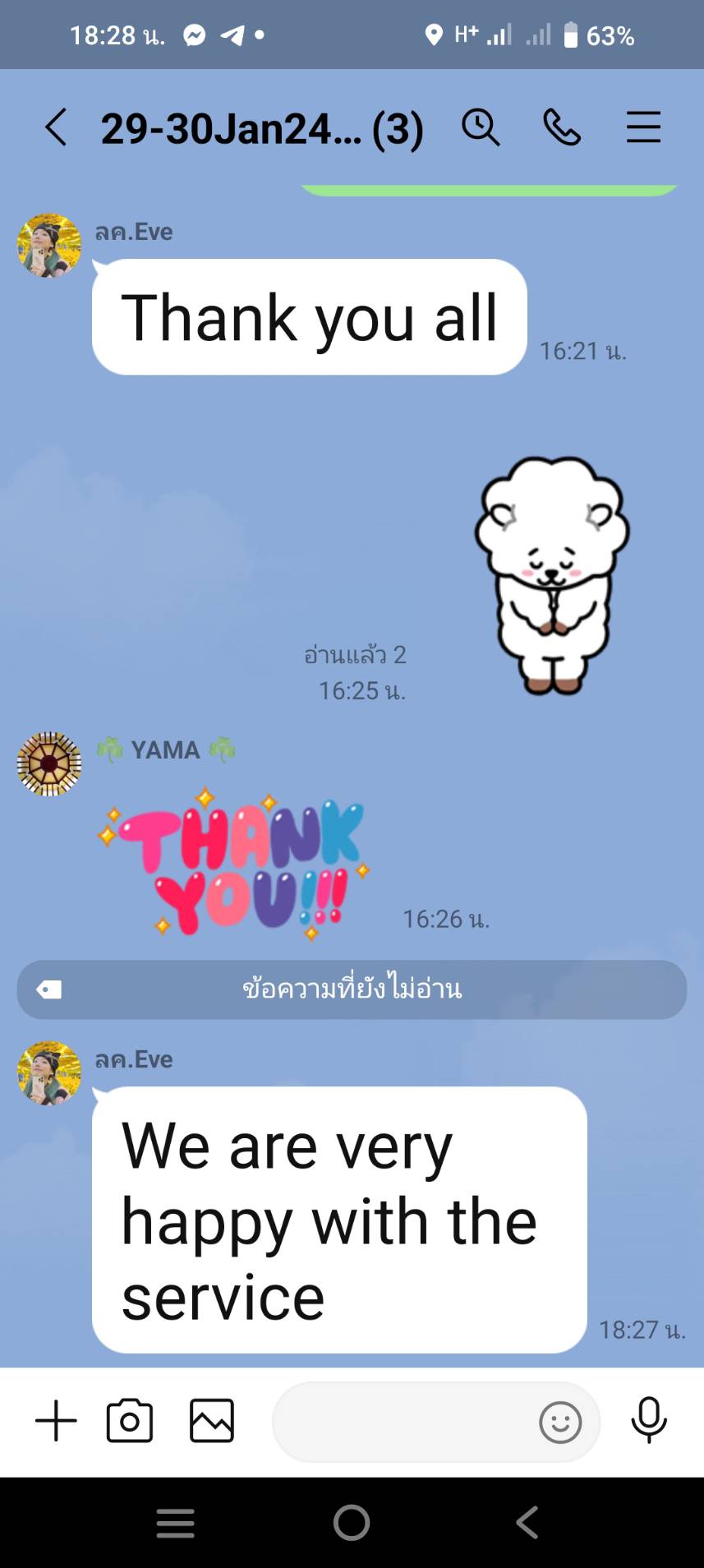The image size is (704, 1568).
Task: Open recent apps from navigation bar
Action: tap(175, 1523)
